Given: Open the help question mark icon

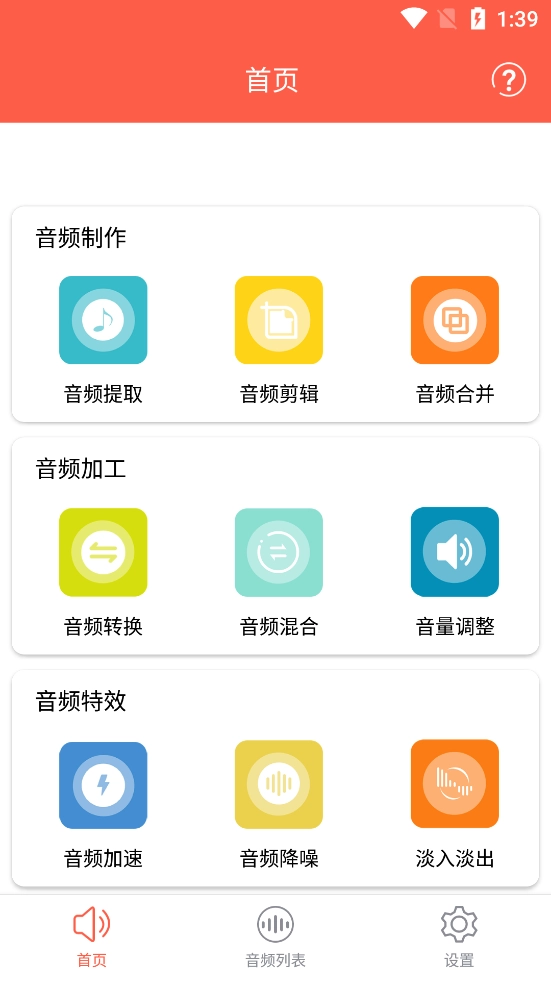Looking at the screenshot, I should coord(508,79).
